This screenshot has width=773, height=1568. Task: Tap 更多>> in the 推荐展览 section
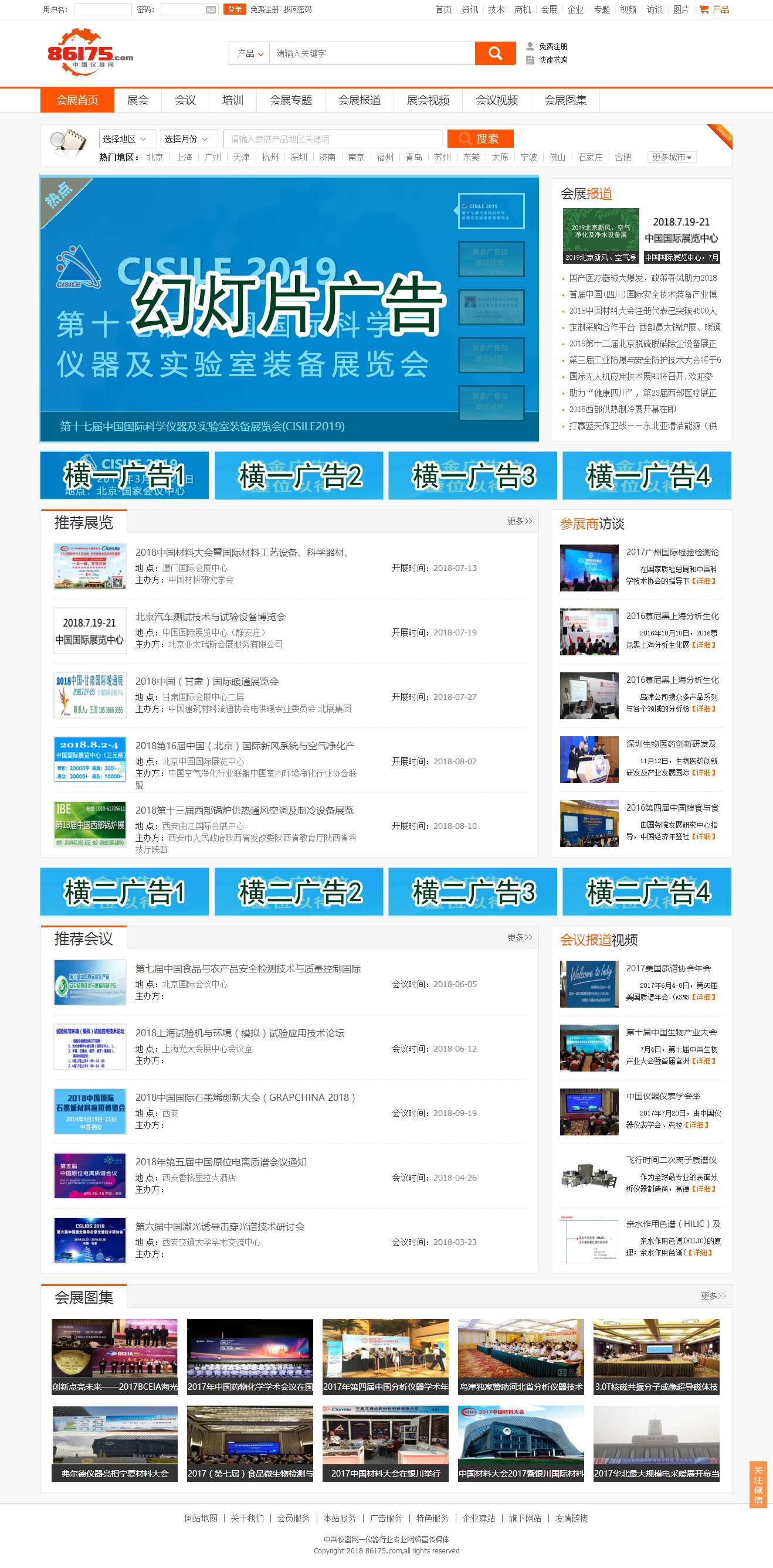click(520, 521)
